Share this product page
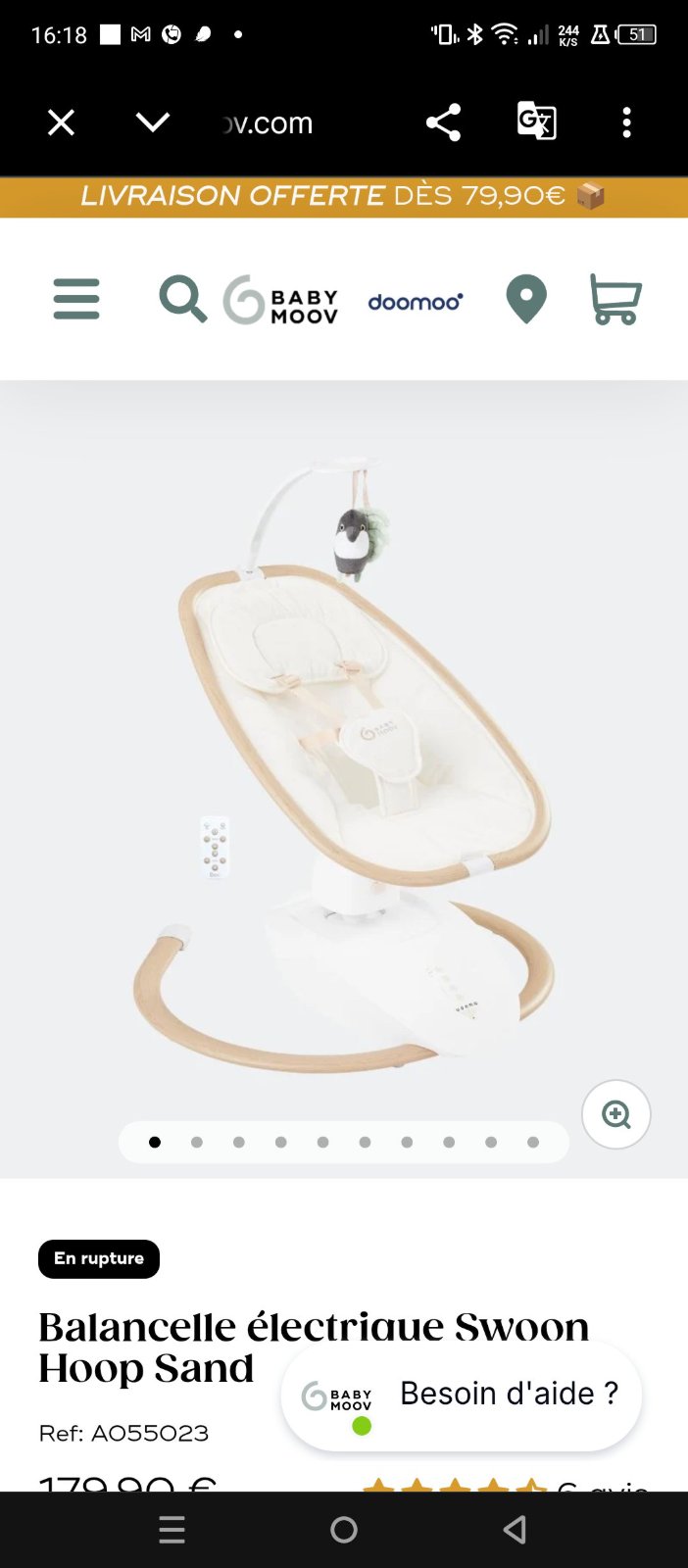The image size is (688, 1568). [x=443, y=122]
